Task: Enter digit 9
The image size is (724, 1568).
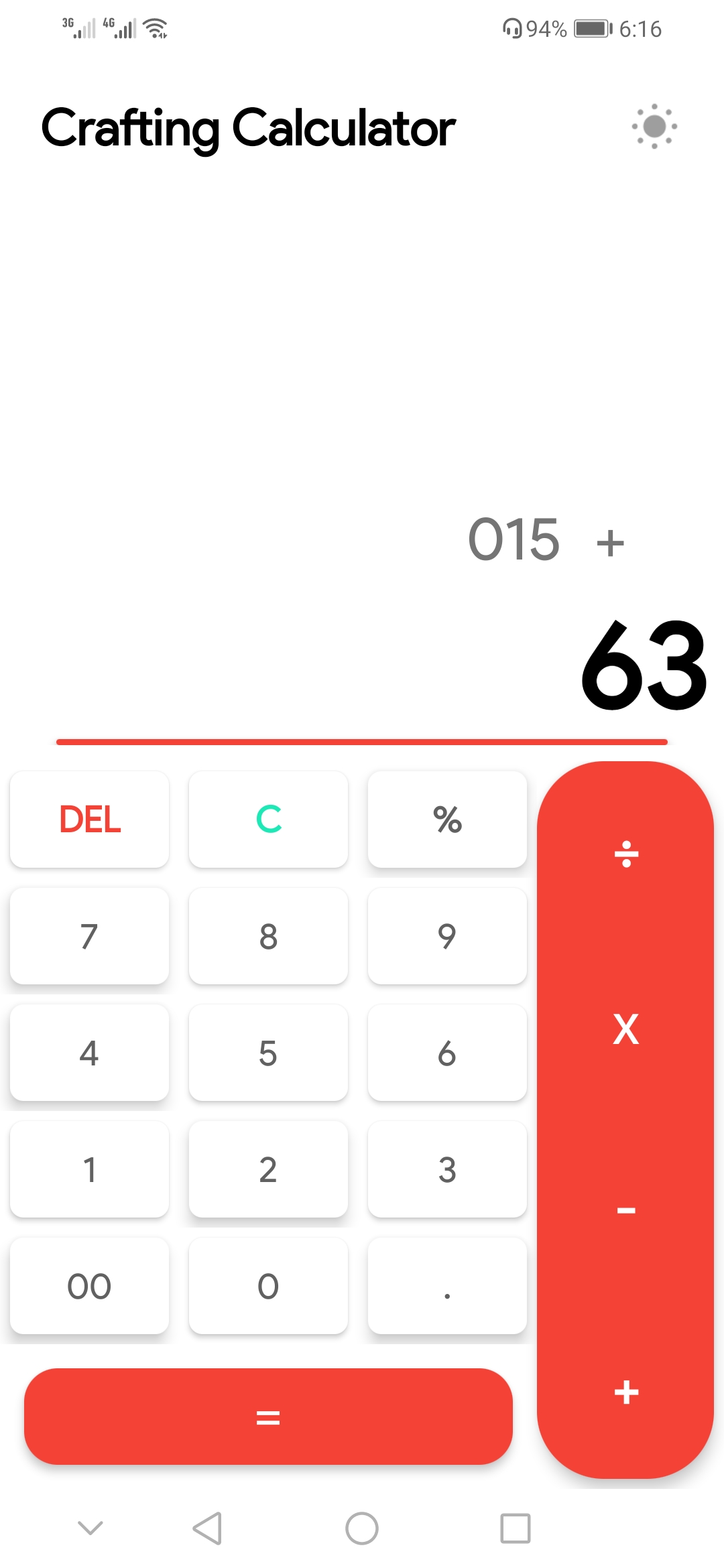Action: [447, 936]
